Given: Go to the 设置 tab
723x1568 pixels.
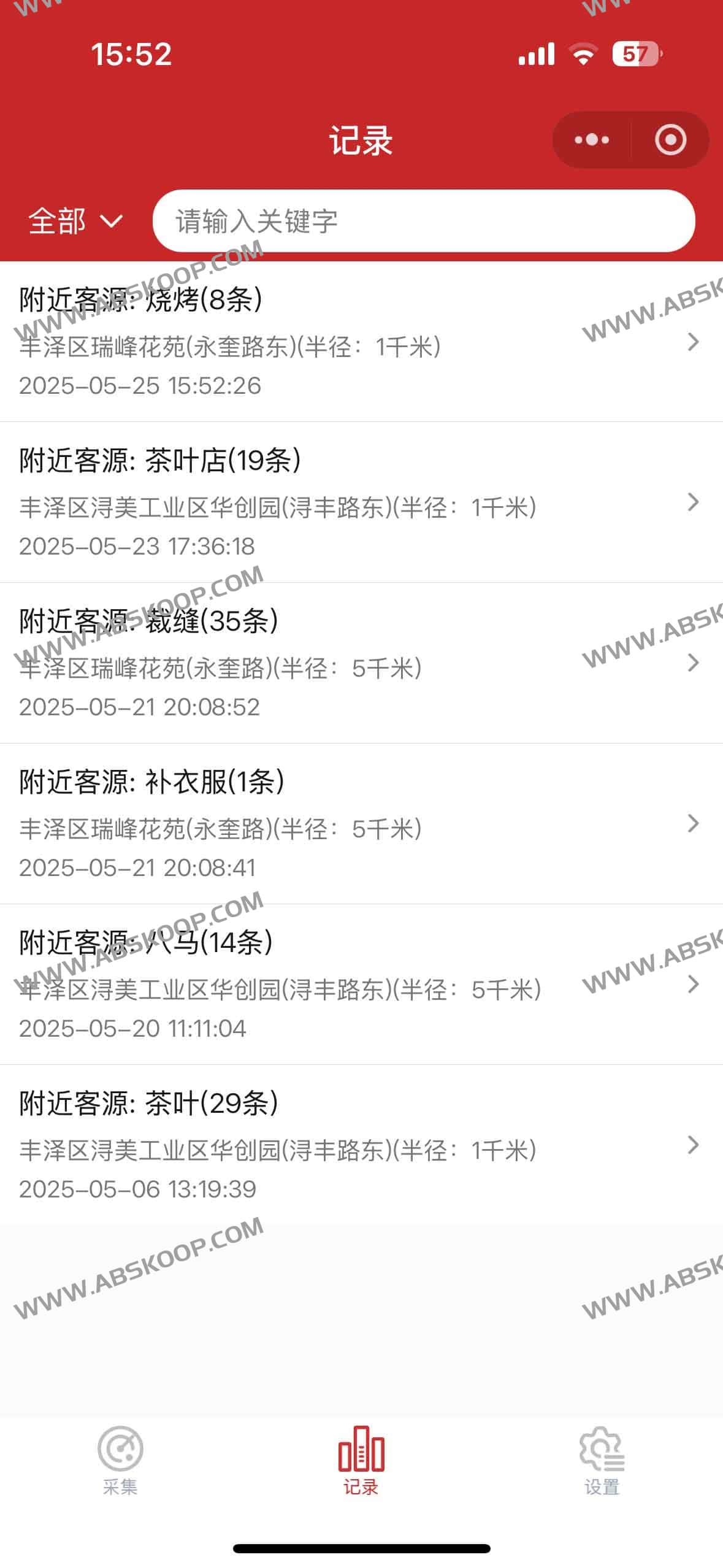Looking at the screenshot, I should tap(602, 1460).
